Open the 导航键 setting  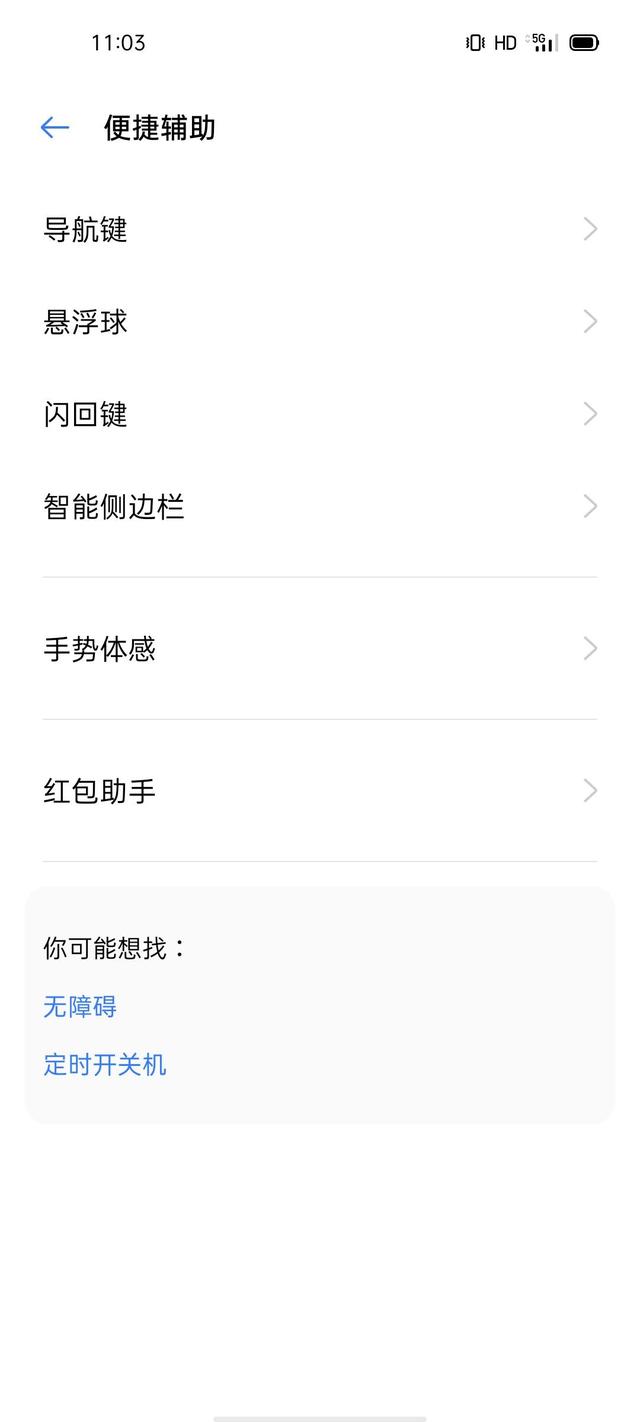(320, 230)
